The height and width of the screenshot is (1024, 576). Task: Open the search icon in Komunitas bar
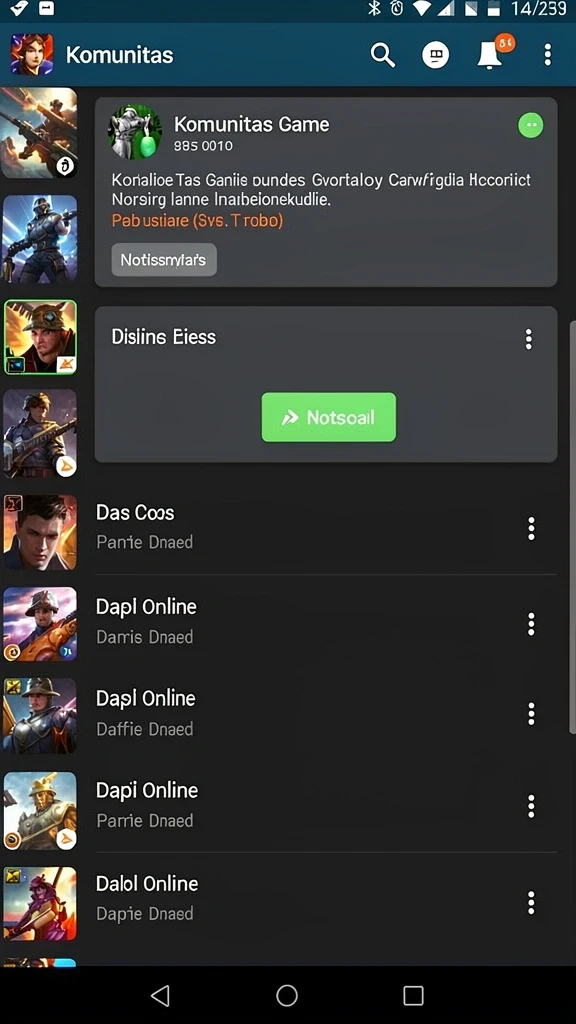(383, 55)
